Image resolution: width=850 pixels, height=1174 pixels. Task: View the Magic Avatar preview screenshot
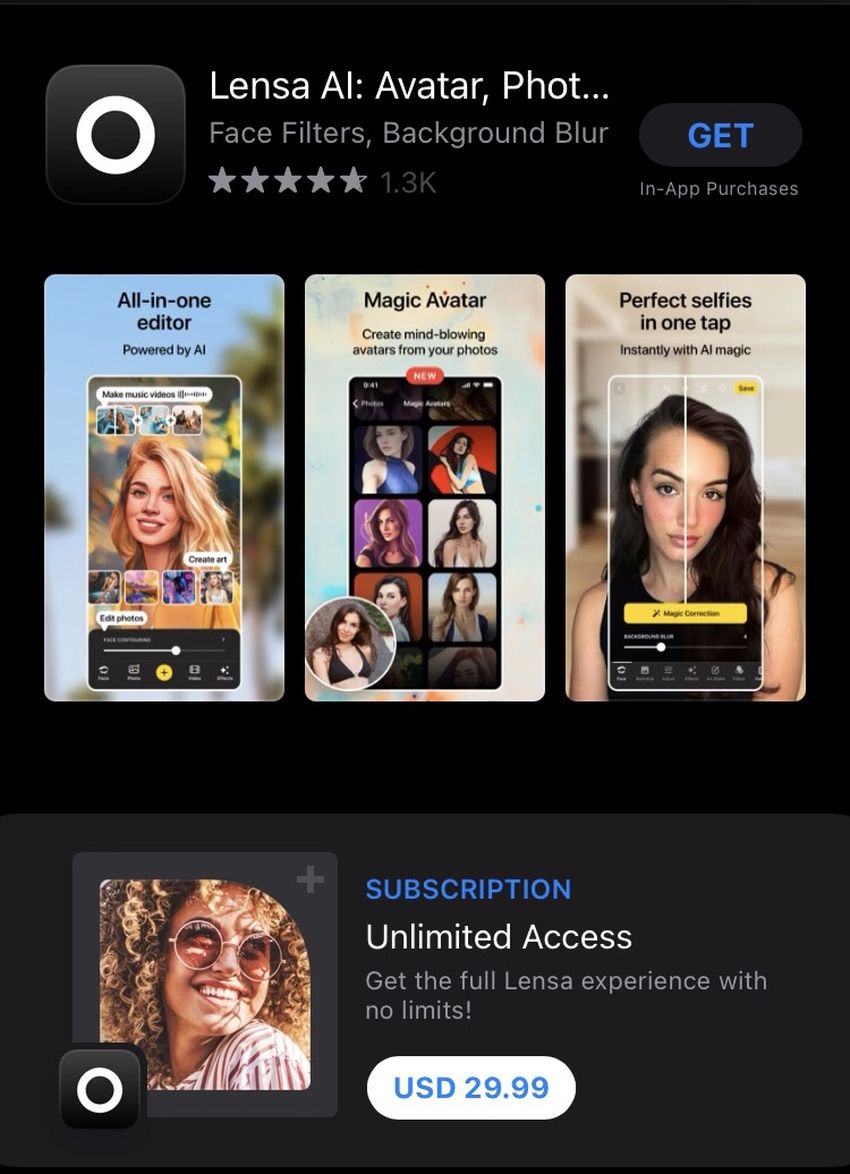[424, 487]
